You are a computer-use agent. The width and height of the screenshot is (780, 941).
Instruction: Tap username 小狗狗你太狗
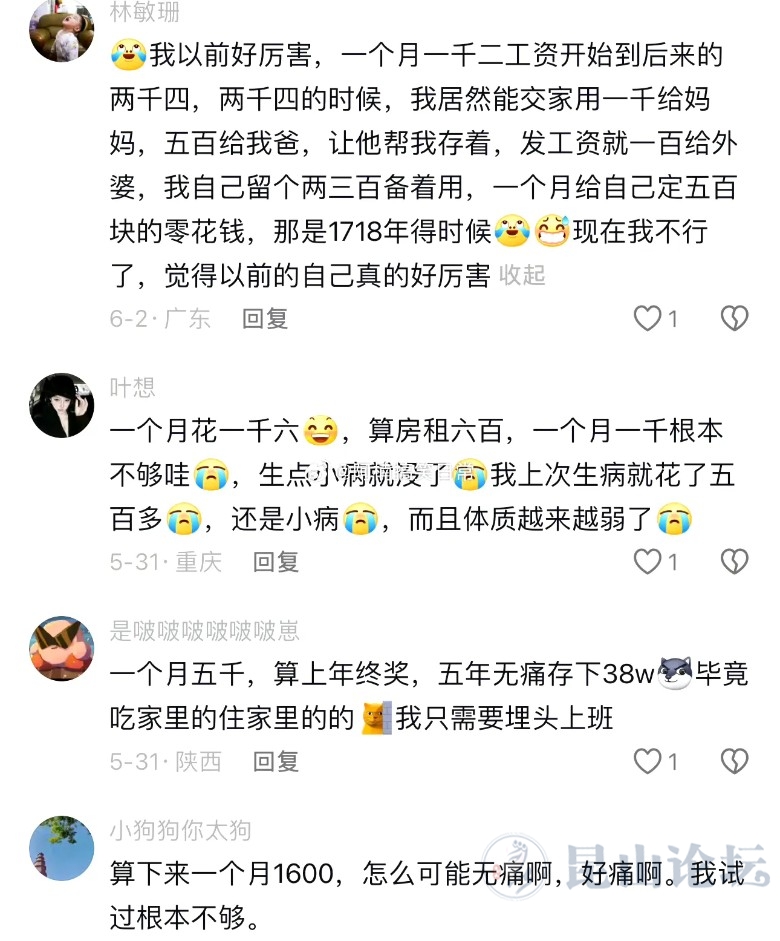pos(180,830)
